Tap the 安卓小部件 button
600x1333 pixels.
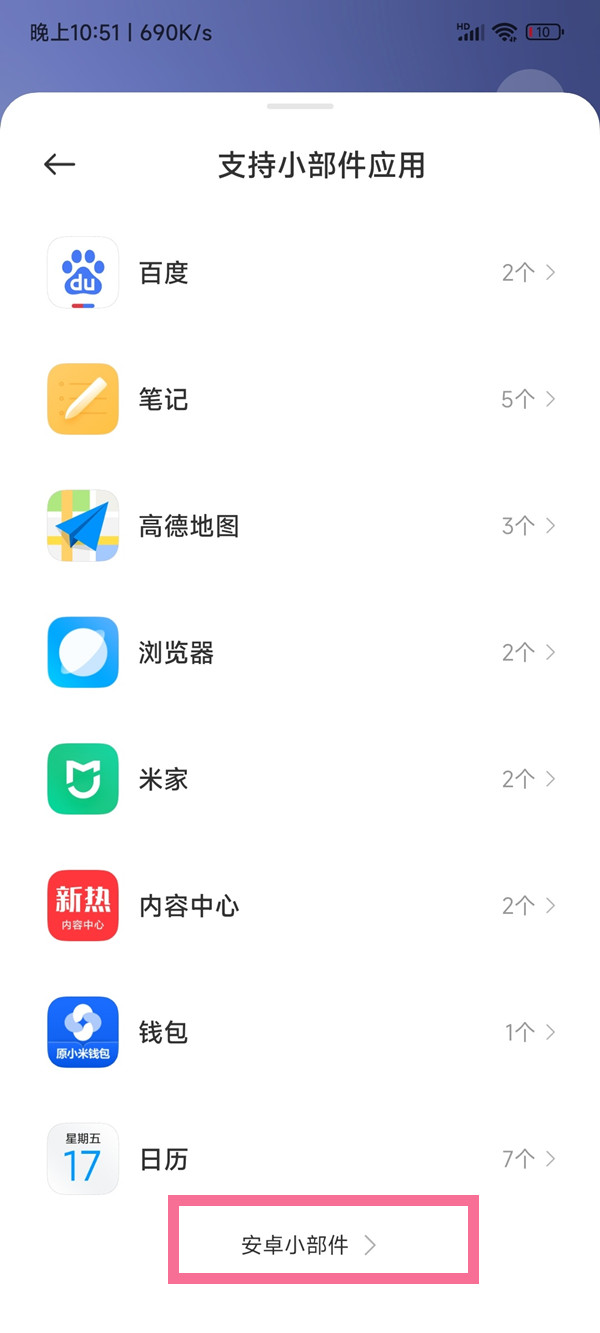(x=309, y=1245)
